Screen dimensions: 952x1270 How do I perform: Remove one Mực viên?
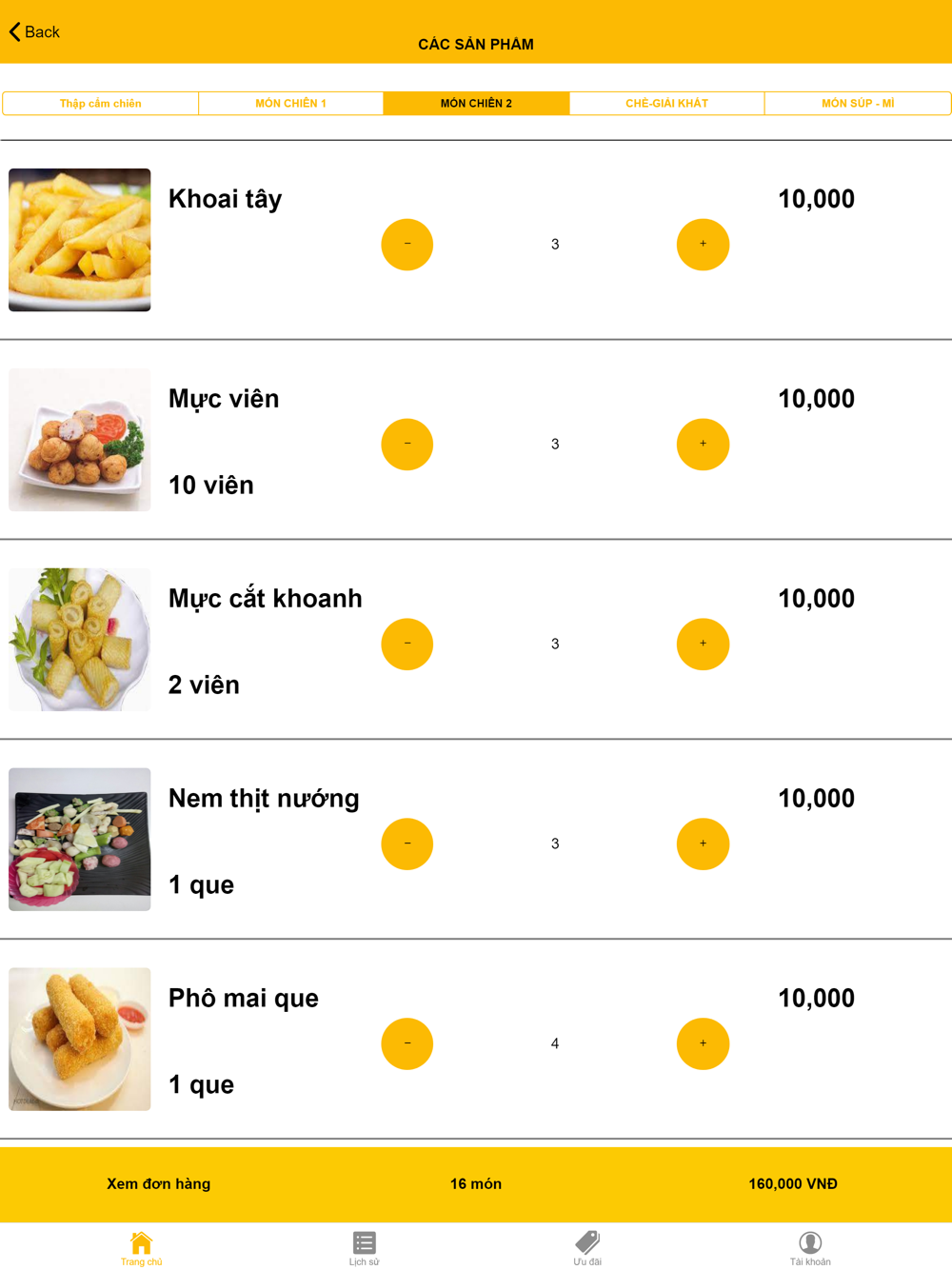pos(407,445)
